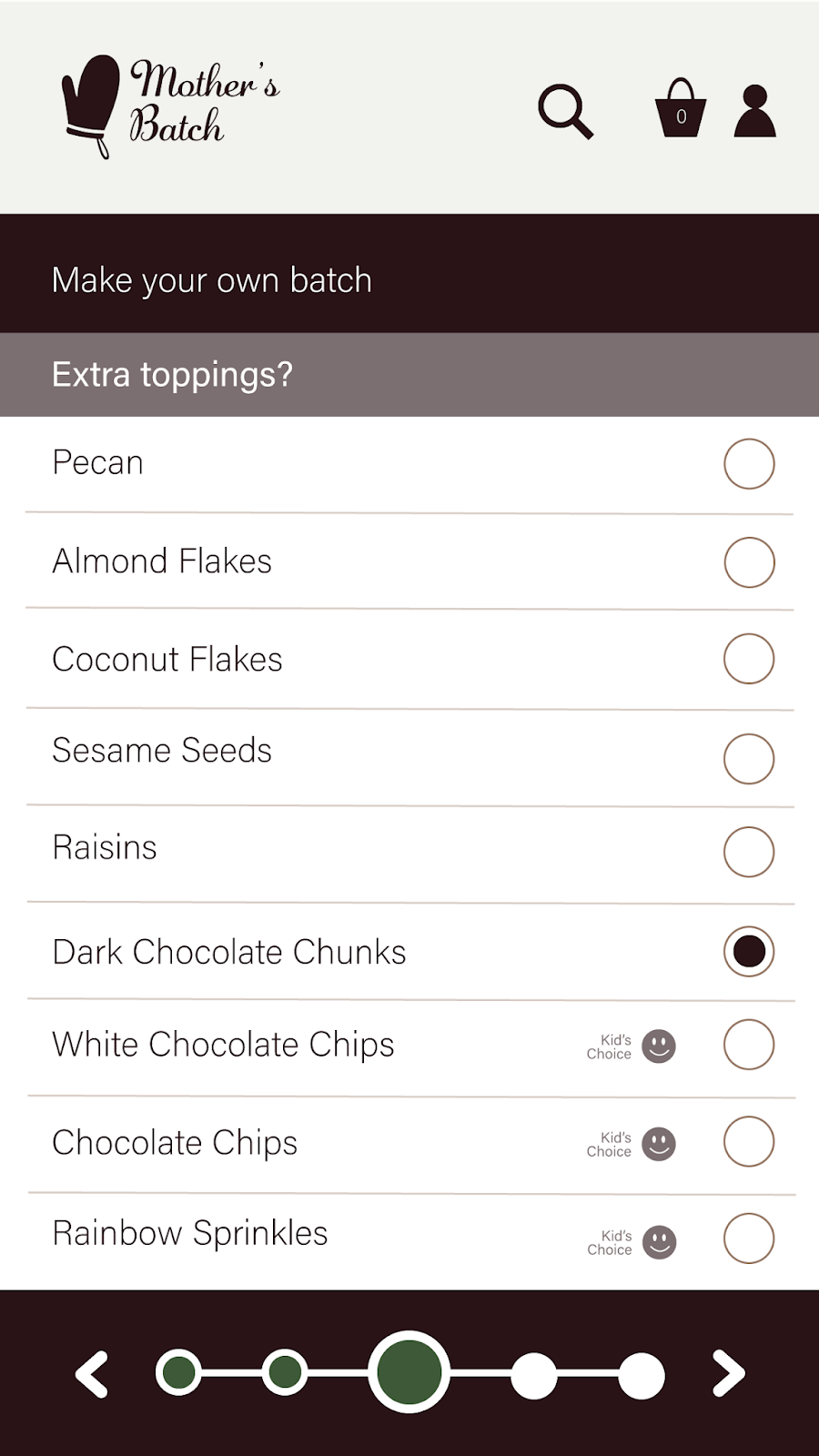This screenshot has height=1456, width=819.
Task: Pick Sesame Seeds topping
Action: [749, 759]
